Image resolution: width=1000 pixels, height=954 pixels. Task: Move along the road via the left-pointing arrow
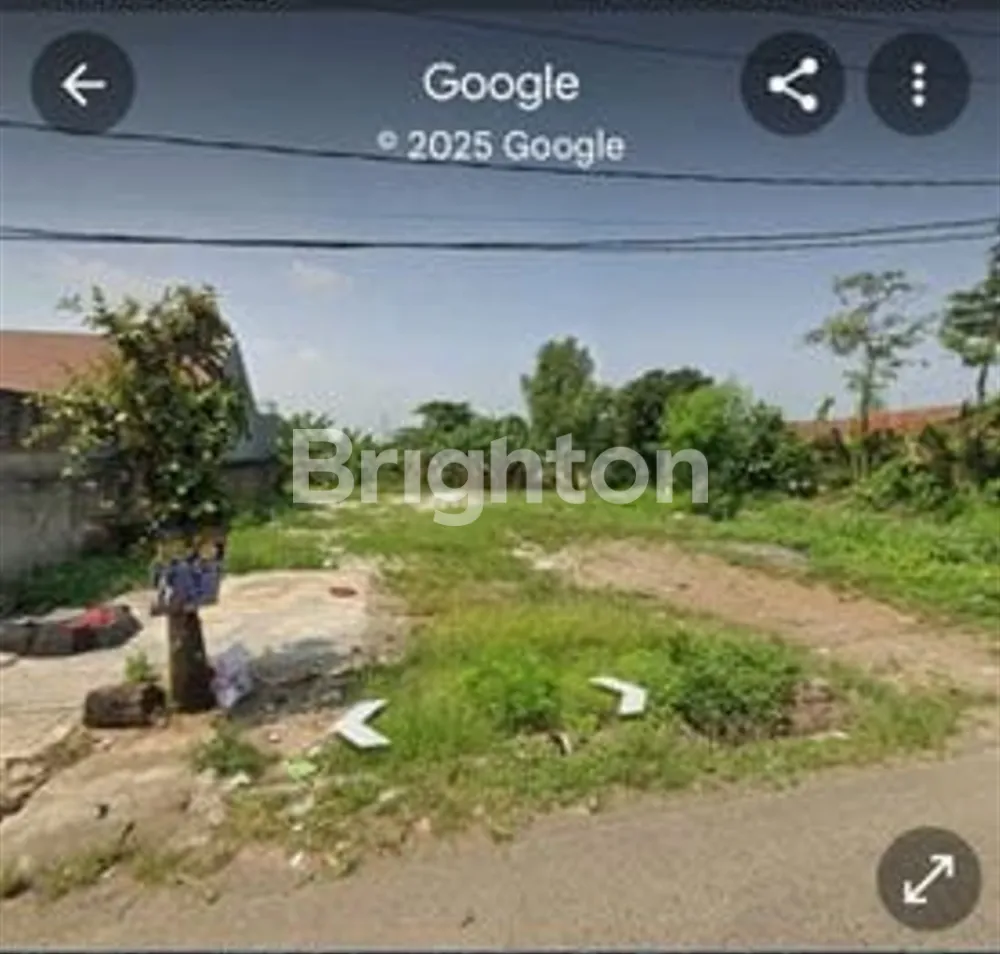coord(361,724)
